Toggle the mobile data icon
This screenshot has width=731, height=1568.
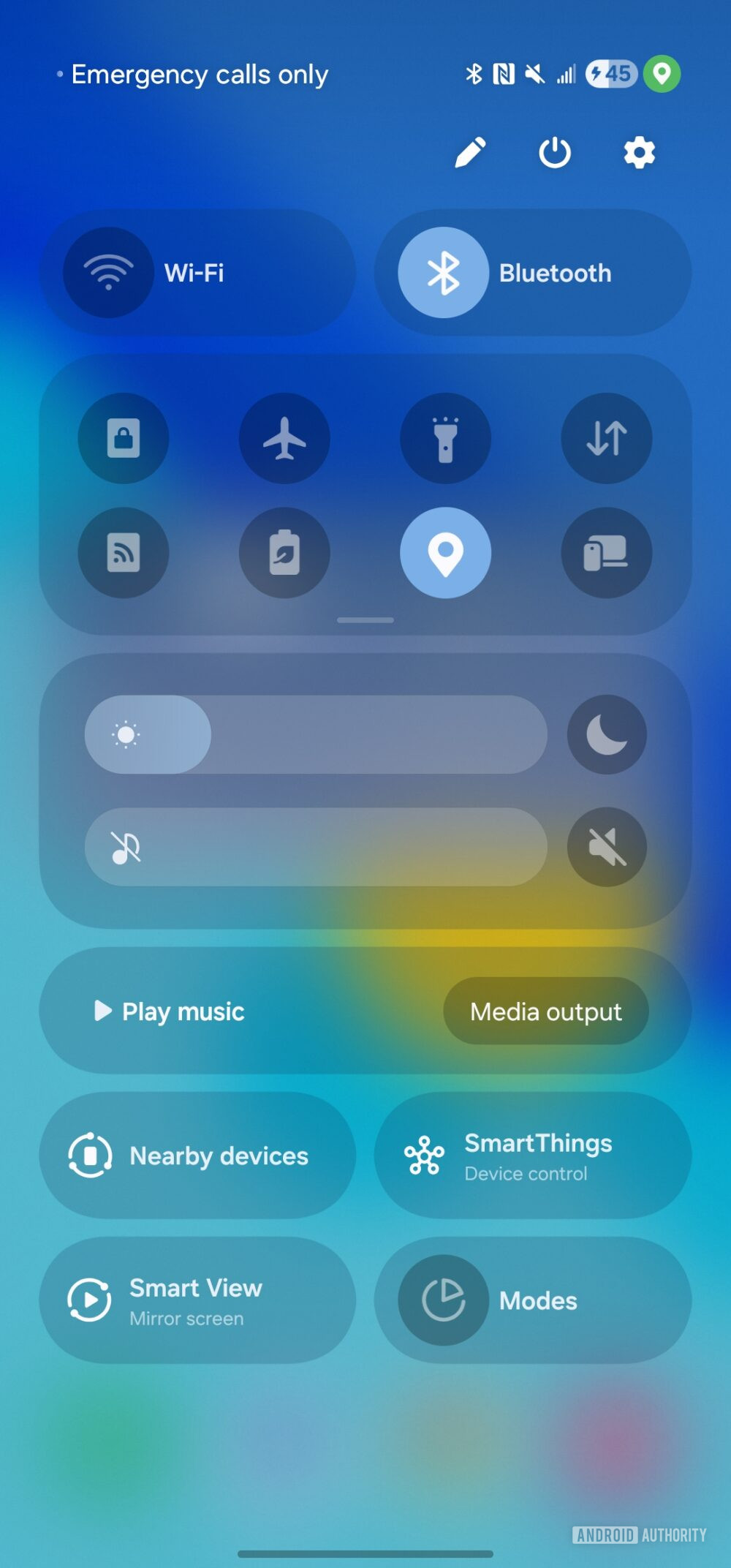(607, 438)
